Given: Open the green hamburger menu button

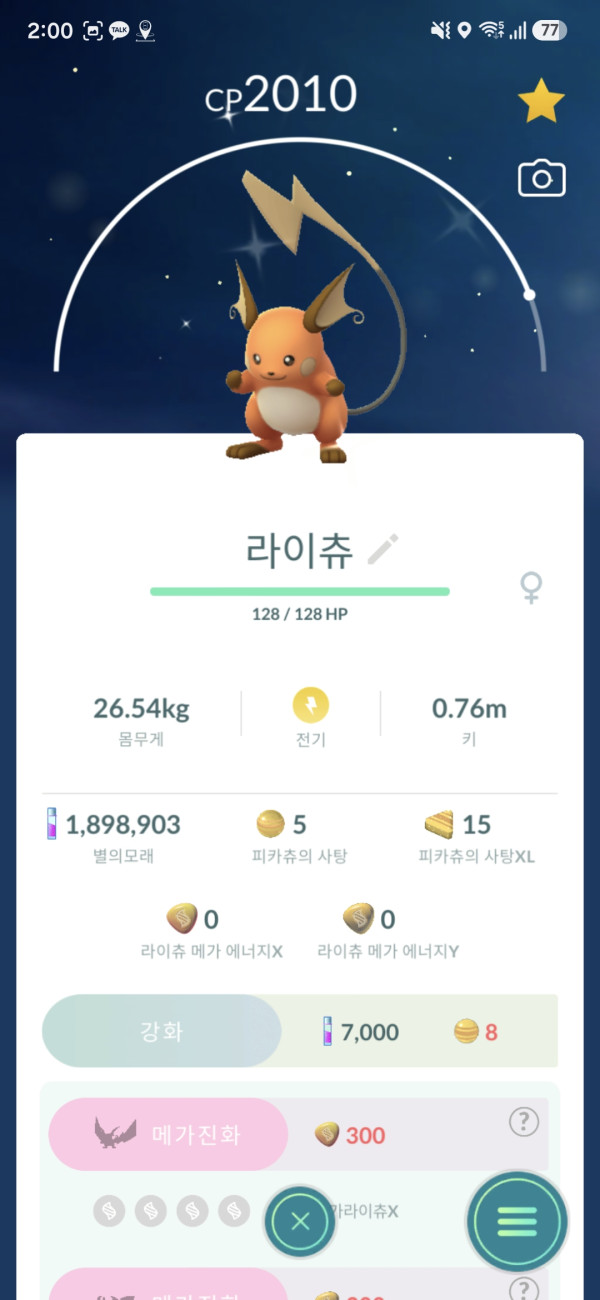Looking at the screenshot, I should click(517, 1221).
